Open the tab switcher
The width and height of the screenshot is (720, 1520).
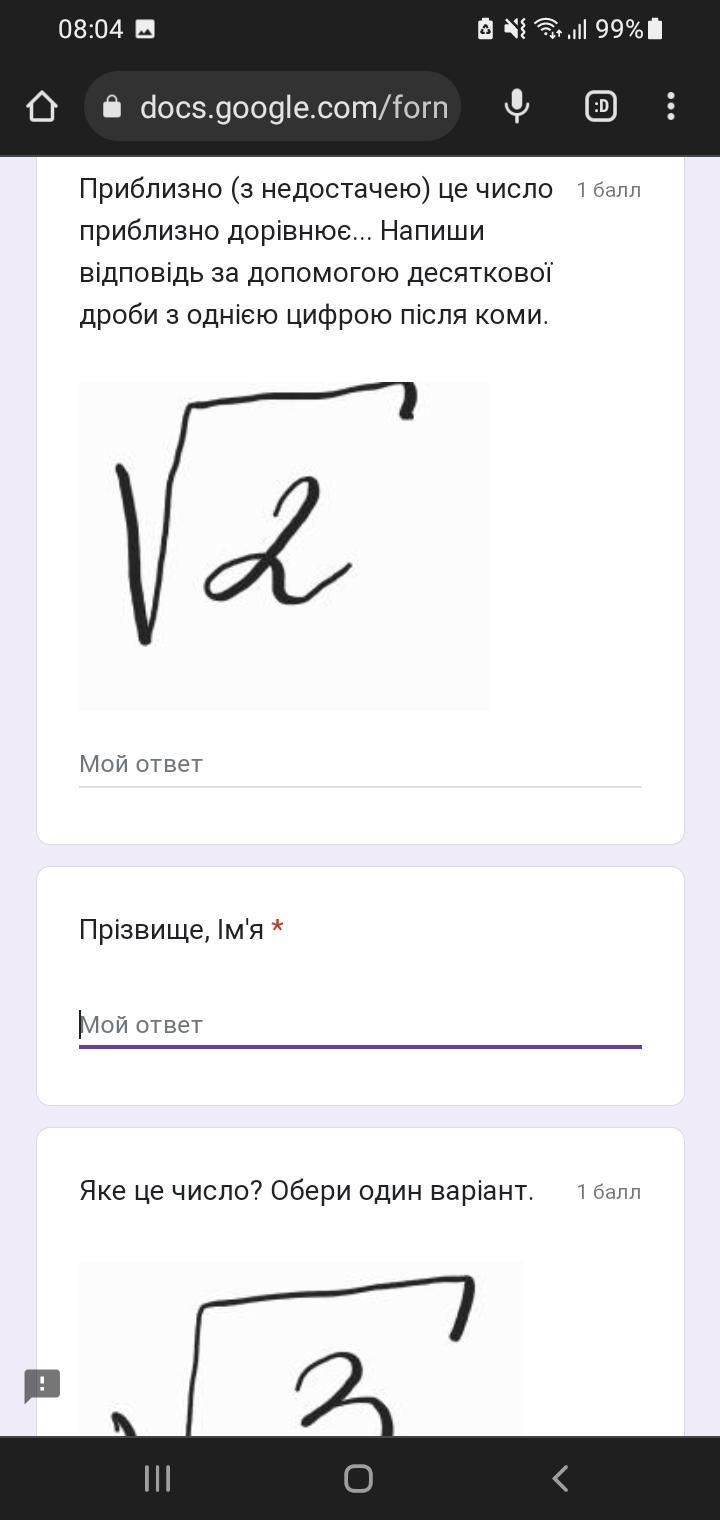[x=600, y=106]
